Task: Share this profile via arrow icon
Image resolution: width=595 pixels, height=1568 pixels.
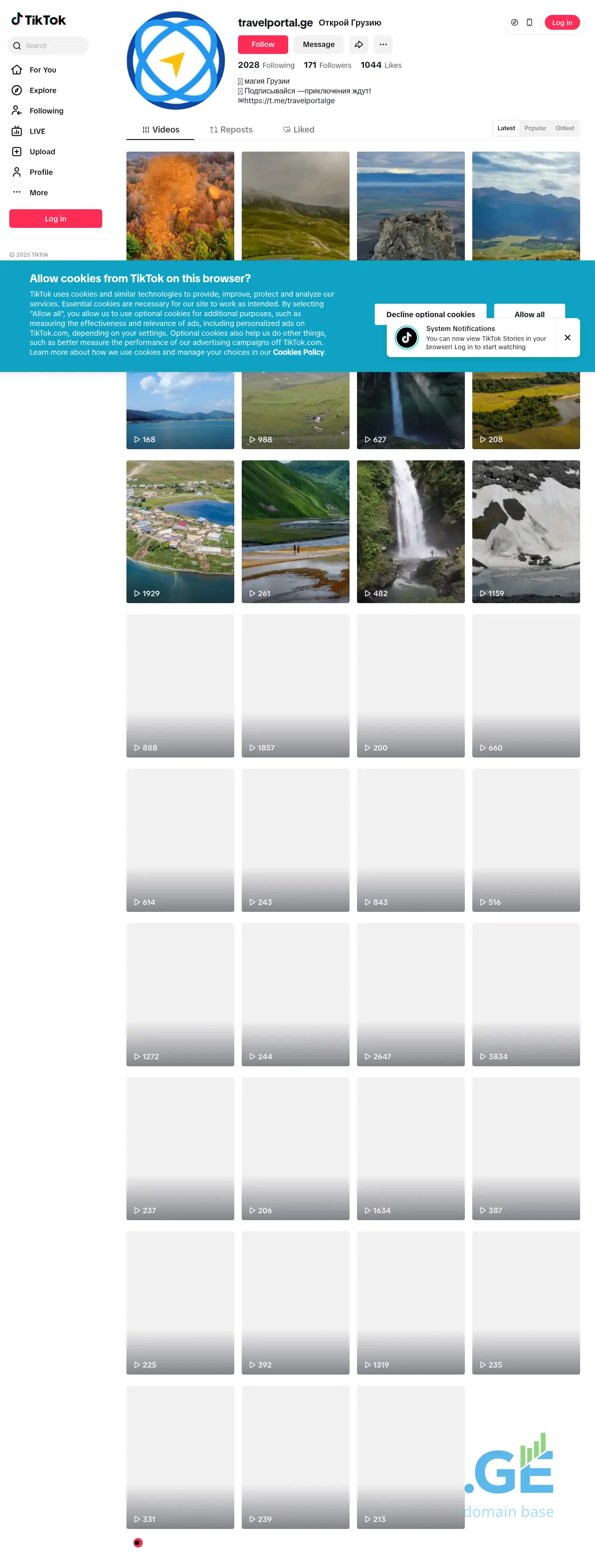Action: click(x=359, y=45)
